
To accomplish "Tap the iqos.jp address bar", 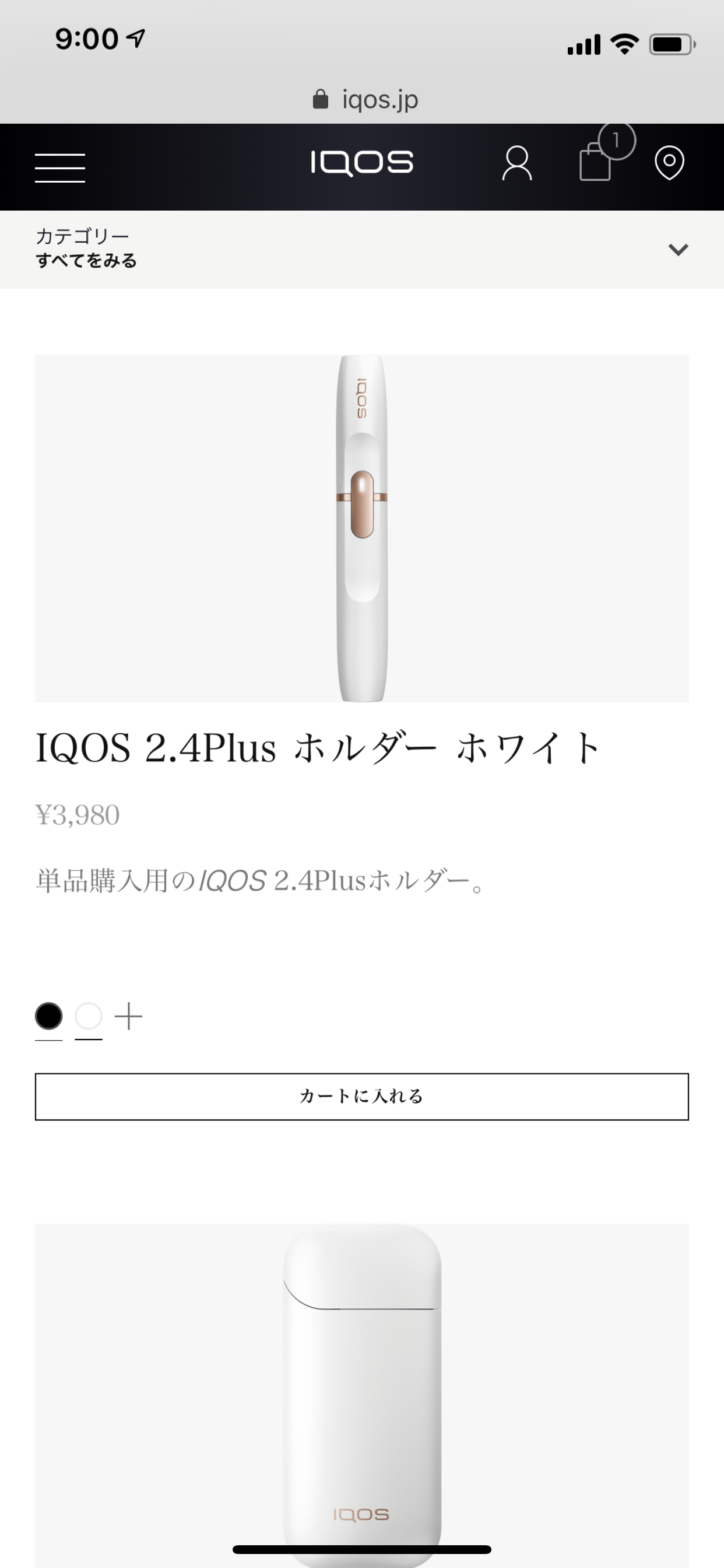I will 365,99.
